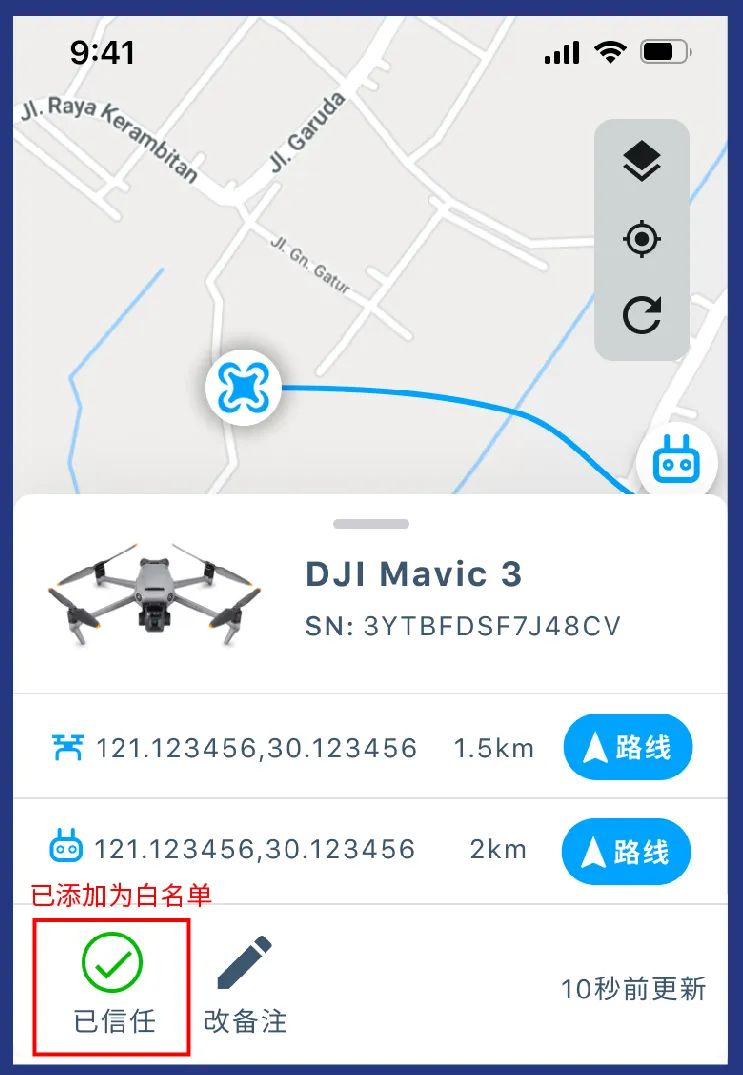Center the map on my location
The width and height of the screenshot is (743, 1075).
[641, 240]
